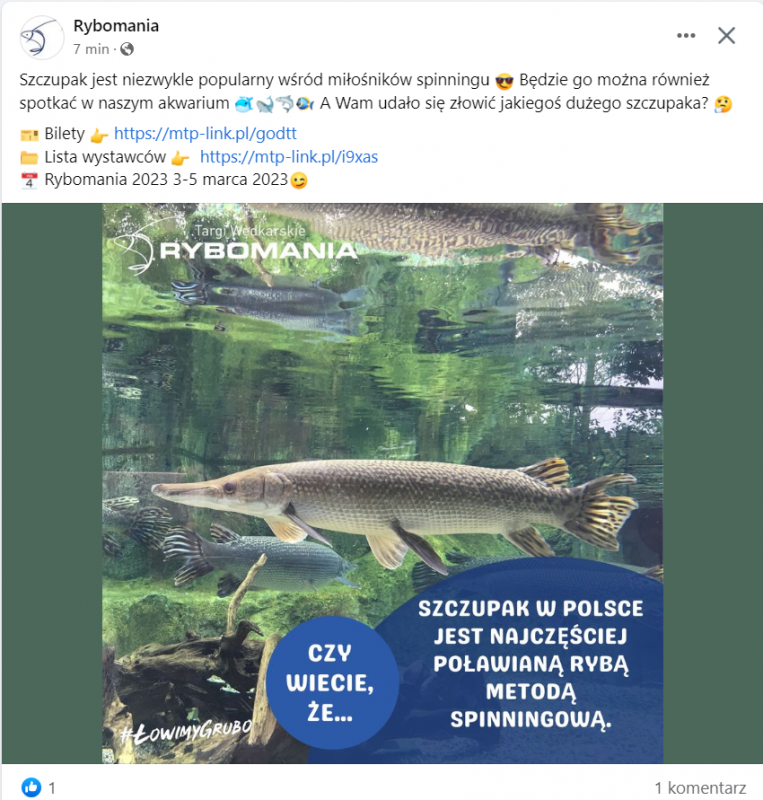Screen dimensions: 763x800
Task: Tap the Rybomania profile avatar
Action: click(40, 36)
